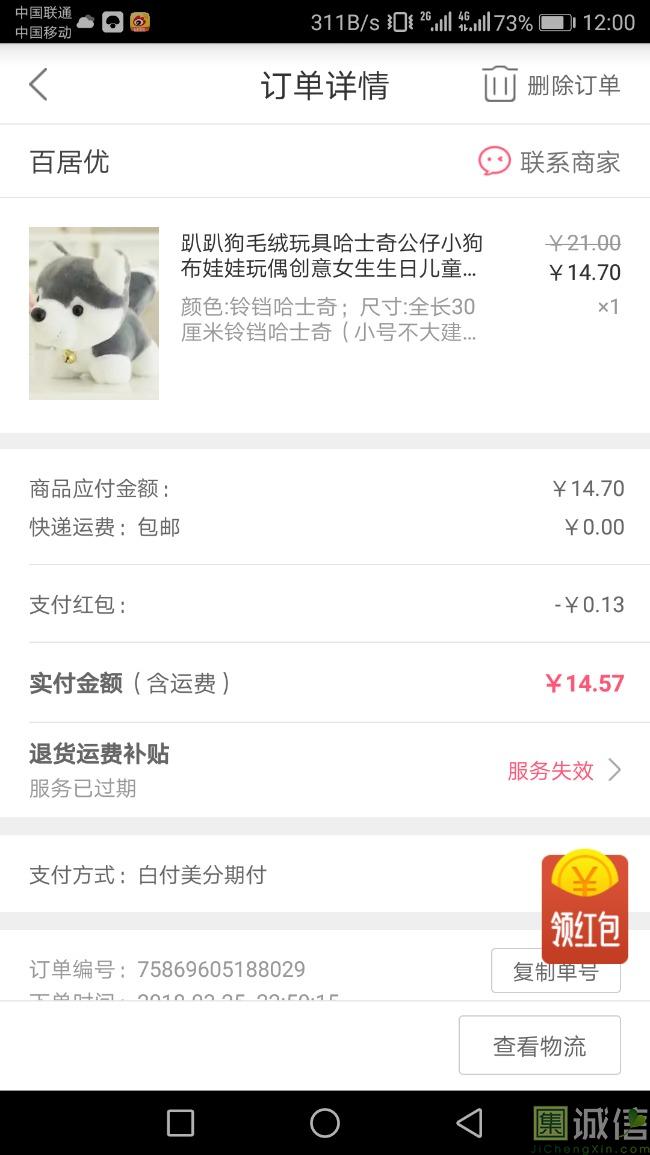Open the 退货运费补贴 row
Viewport: 650px width, 1155px height.
[325, 770]
